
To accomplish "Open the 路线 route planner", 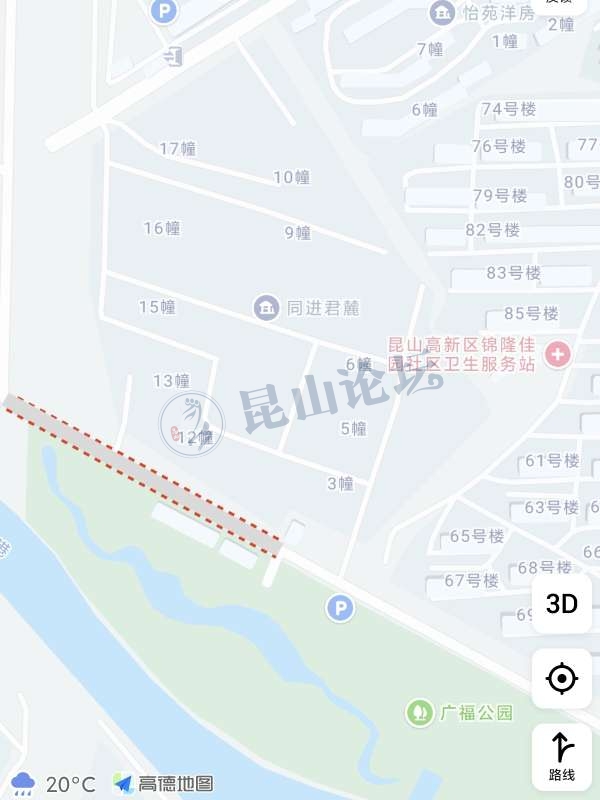I will click(561, 756).
